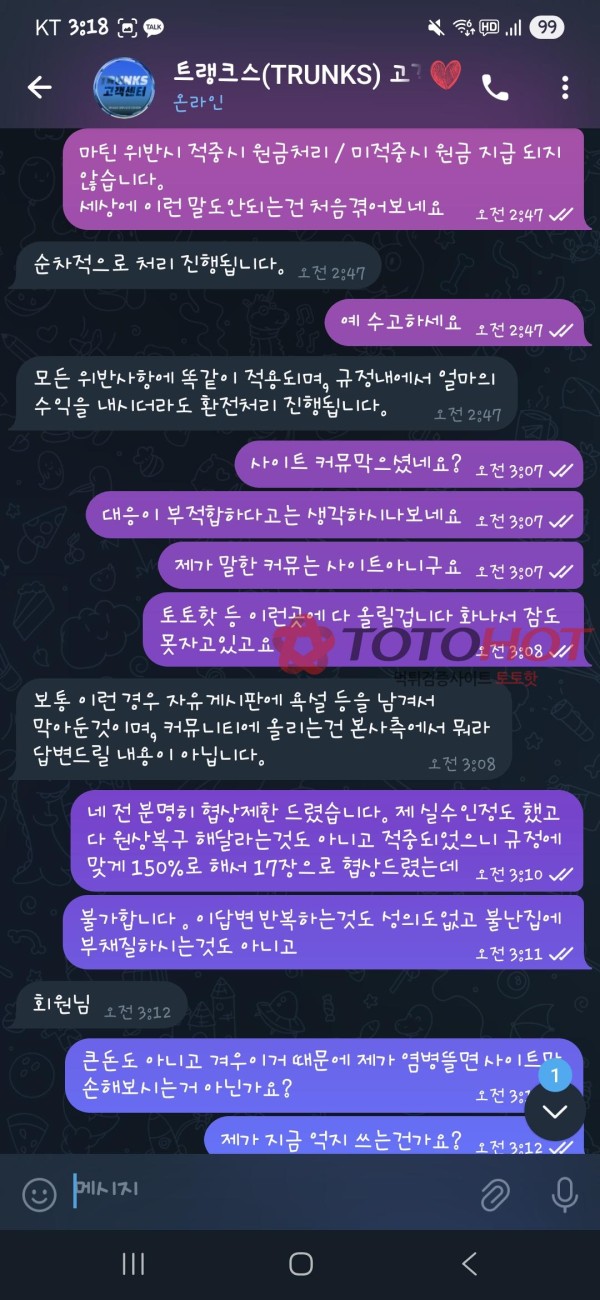Attach a file to the message
Screen dimensions: 600x1300
click(493, 1193)
